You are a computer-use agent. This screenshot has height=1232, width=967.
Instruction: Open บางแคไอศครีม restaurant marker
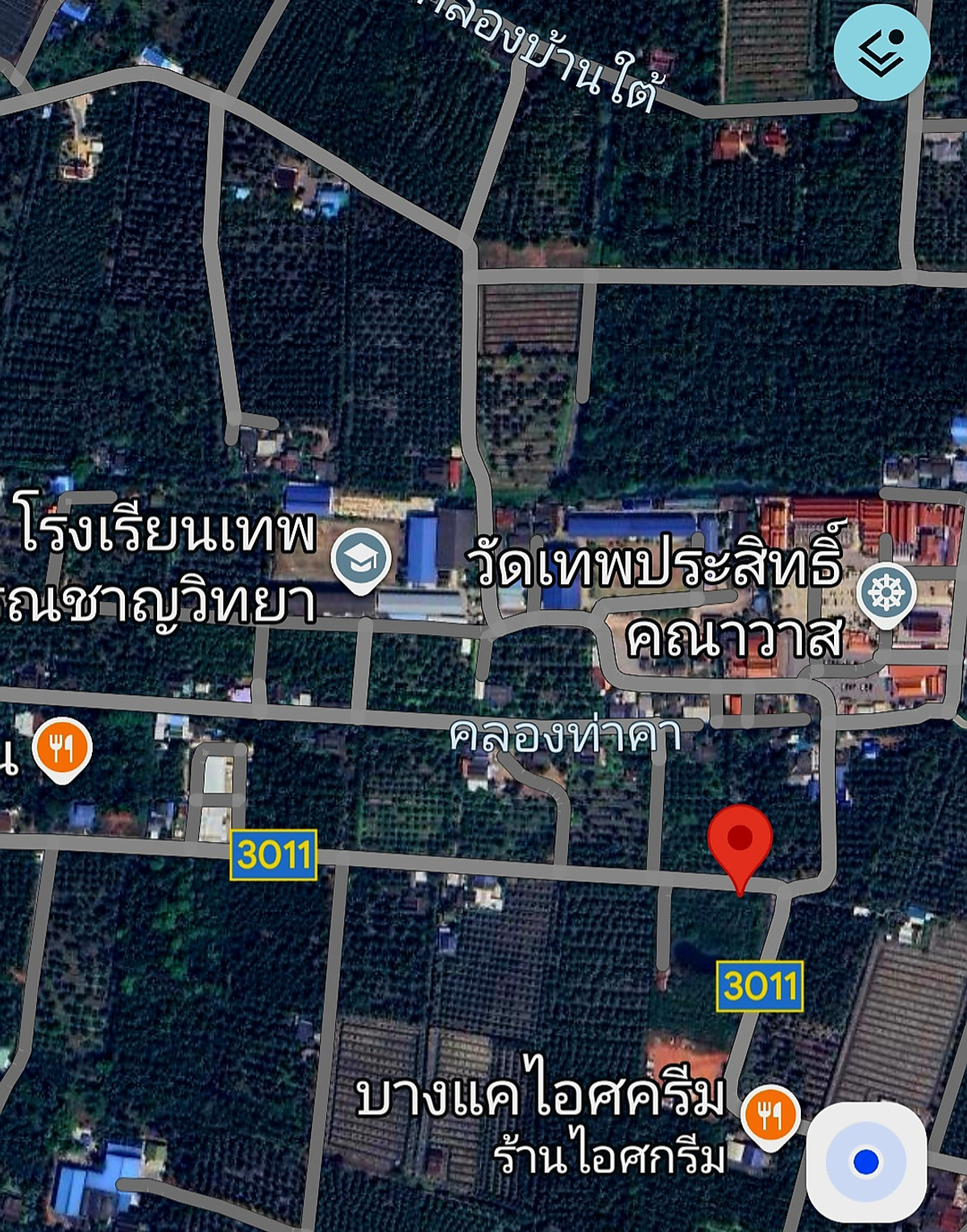[x=770, y=1115]
